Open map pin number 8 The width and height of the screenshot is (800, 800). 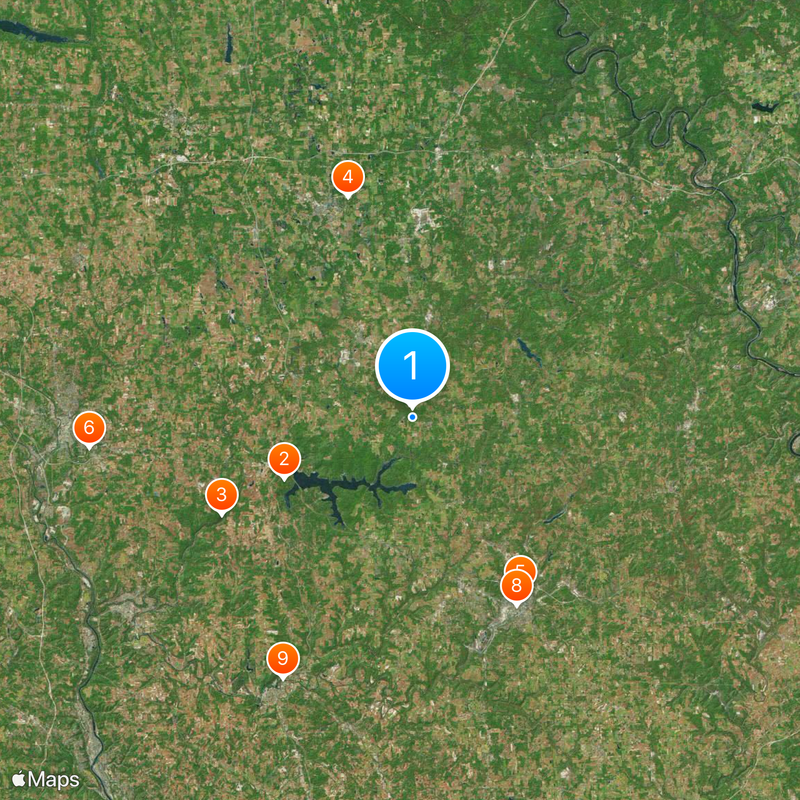tap(516, 586)
